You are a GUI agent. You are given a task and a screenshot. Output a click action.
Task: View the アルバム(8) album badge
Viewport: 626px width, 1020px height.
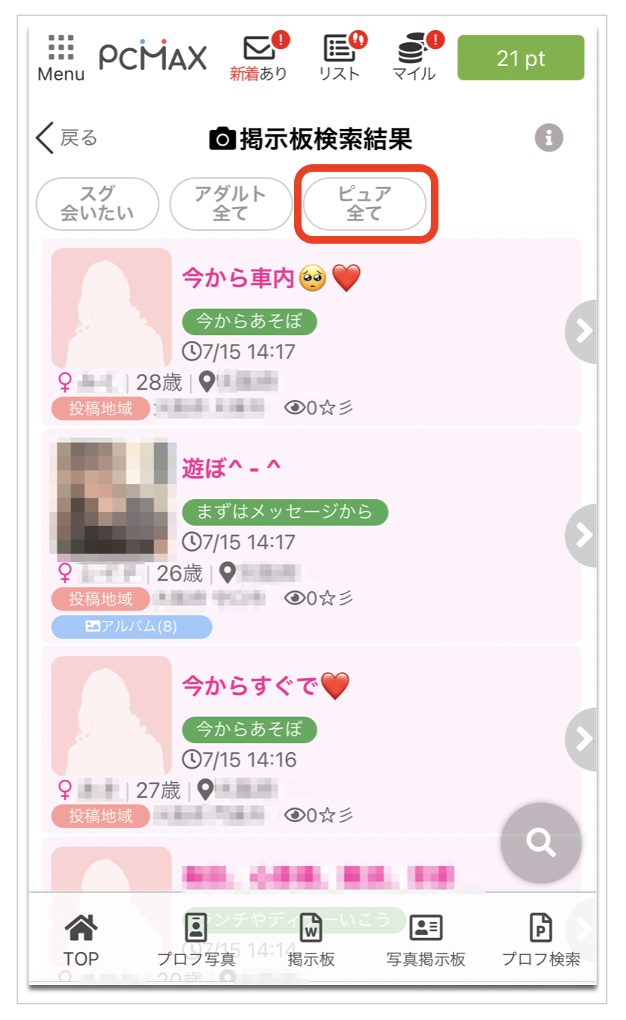pyautogui.click(x=132, y=626)
